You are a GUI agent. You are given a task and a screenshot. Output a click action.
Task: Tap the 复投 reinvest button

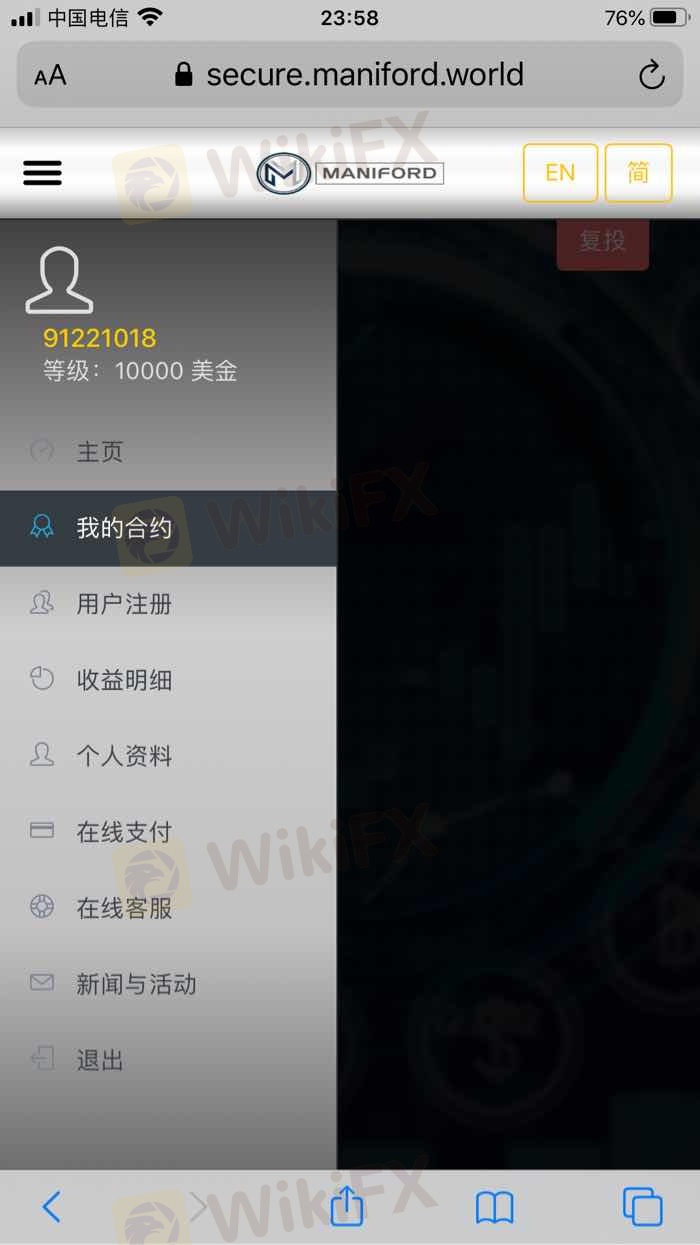point(602,241)
